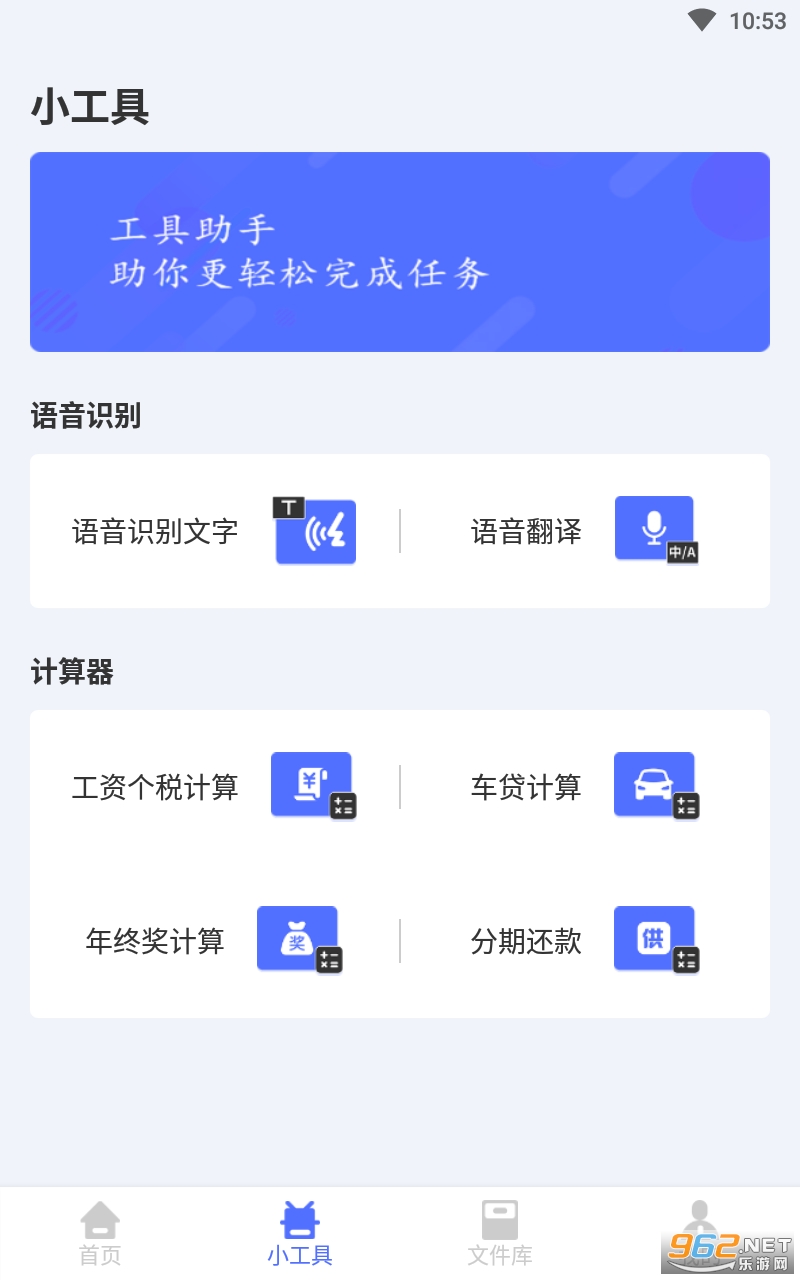
Task: Open 分期还款 calculator
Action: coord(584,941)
